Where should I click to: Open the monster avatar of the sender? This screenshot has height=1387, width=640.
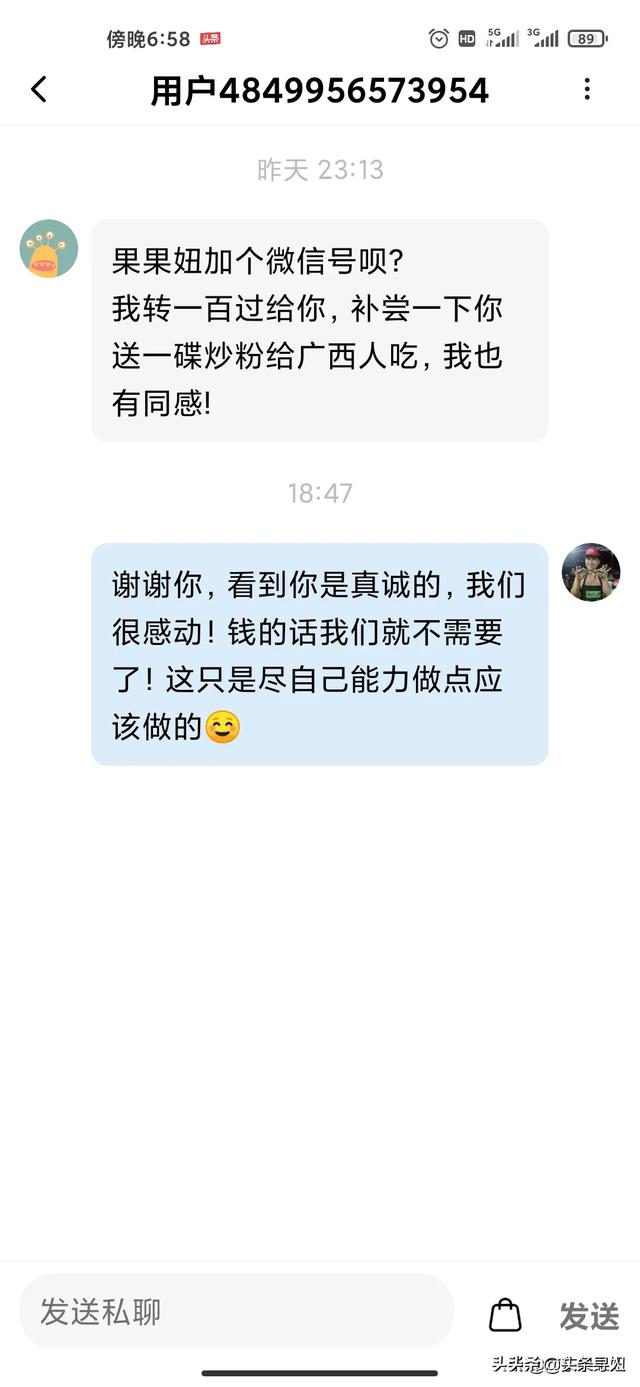[x=49, y=248]
